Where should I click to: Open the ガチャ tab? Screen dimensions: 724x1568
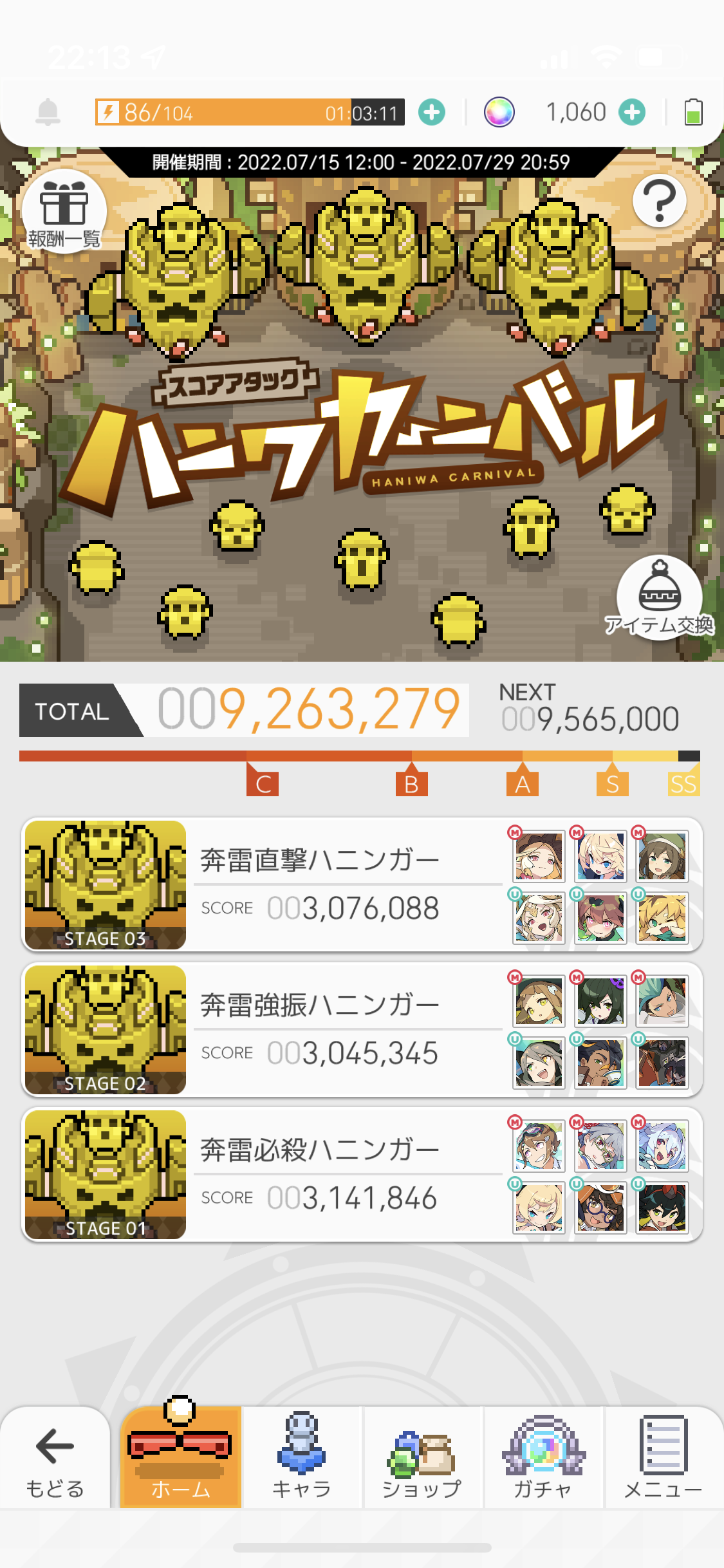pos(543,1459)
